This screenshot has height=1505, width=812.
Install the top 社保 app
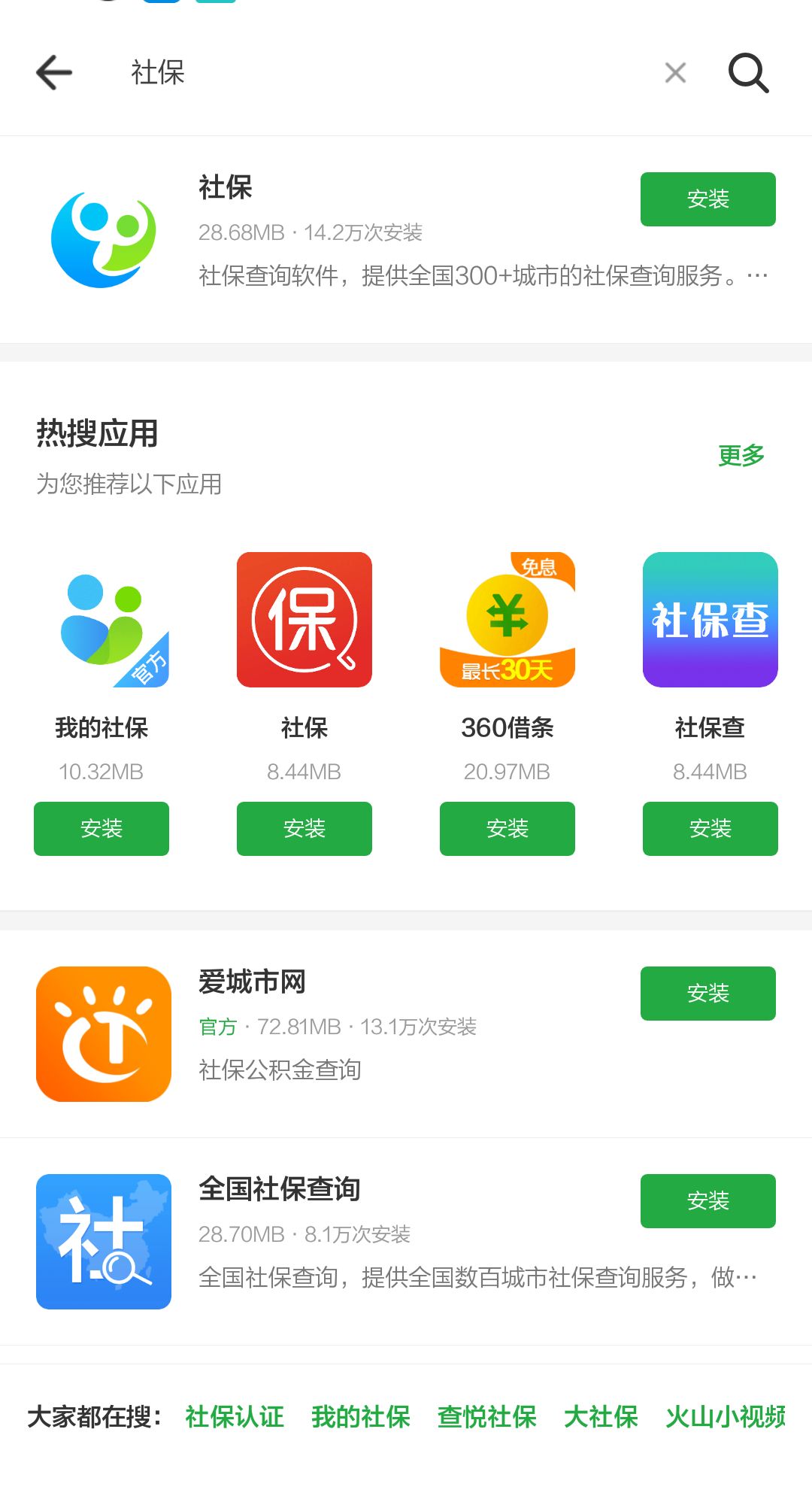(x=707, y=199)
